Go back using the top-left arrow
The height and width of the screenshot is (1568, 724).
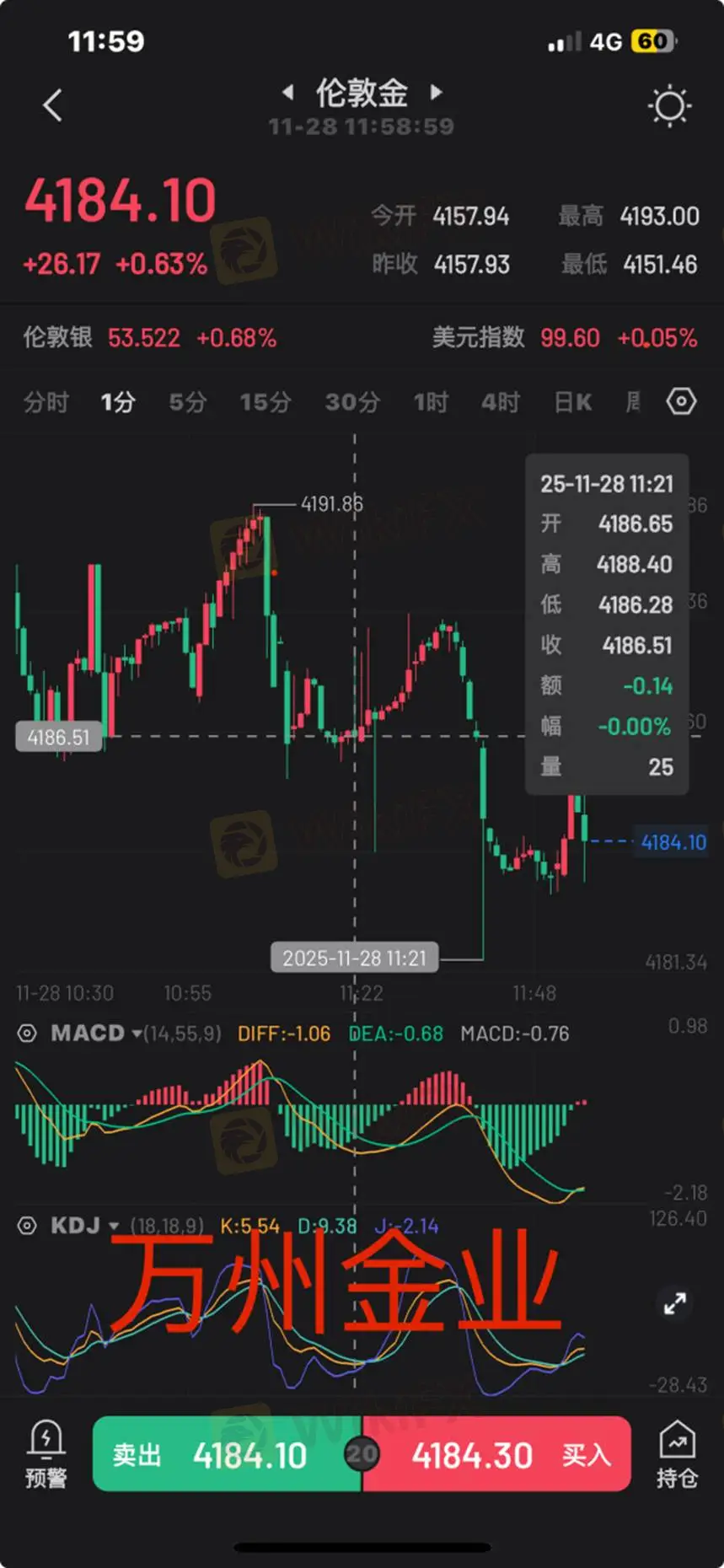[x=52, y=106]
